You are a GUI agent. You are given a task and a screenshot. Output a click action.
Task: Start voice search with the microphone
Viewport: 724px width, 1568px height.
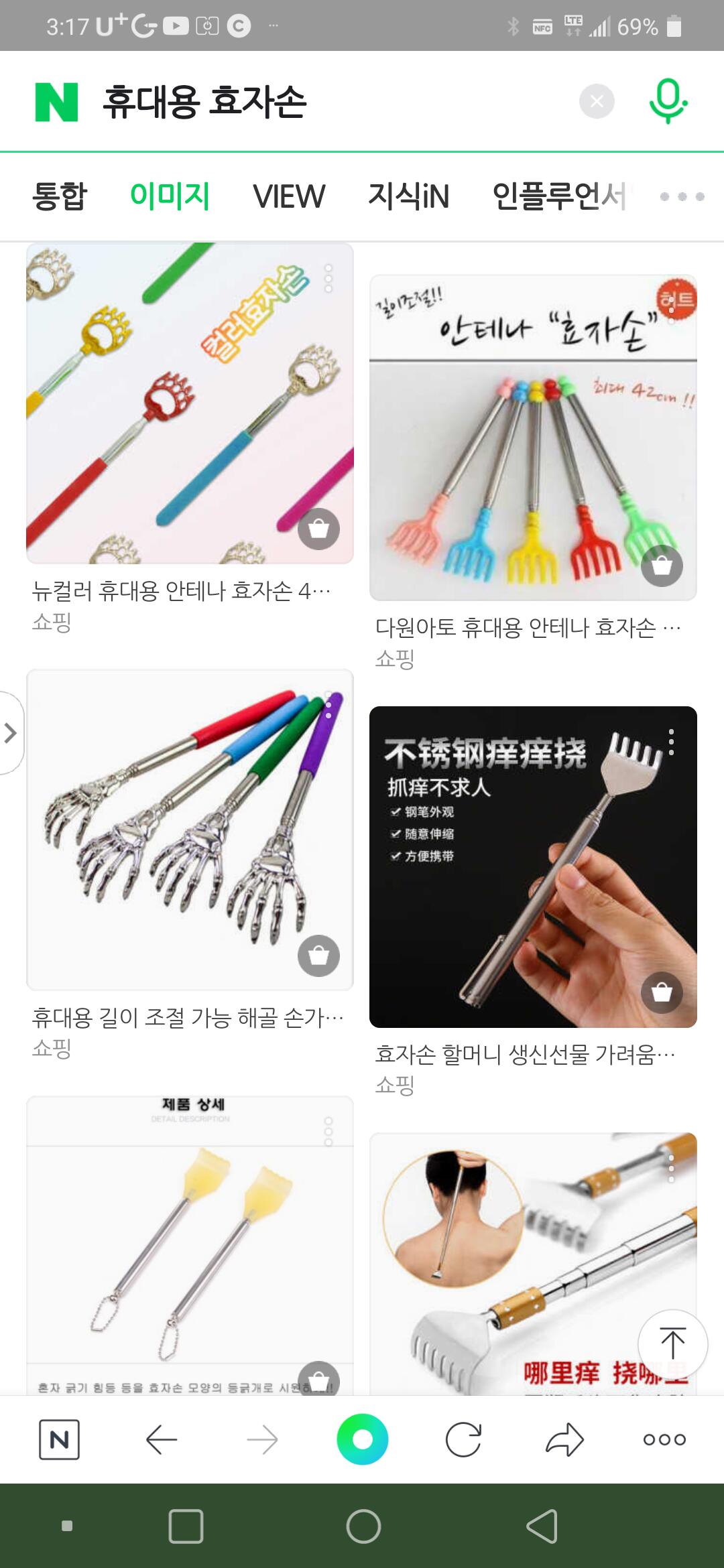[x=668, y=101]
